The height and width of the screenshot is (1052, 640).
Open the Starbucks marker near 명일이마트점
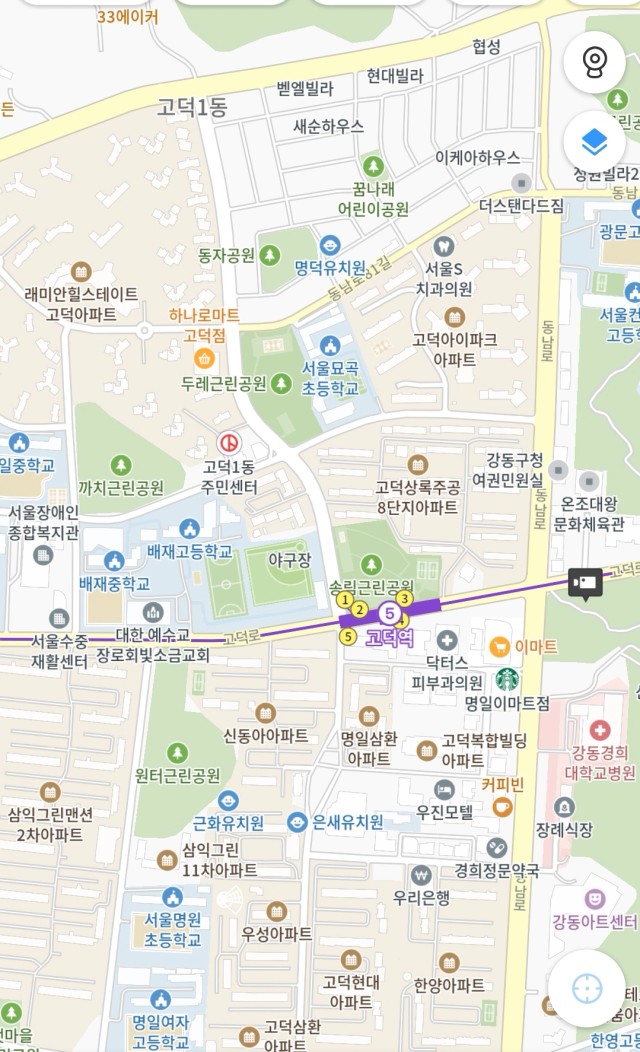tap(506, 680)
